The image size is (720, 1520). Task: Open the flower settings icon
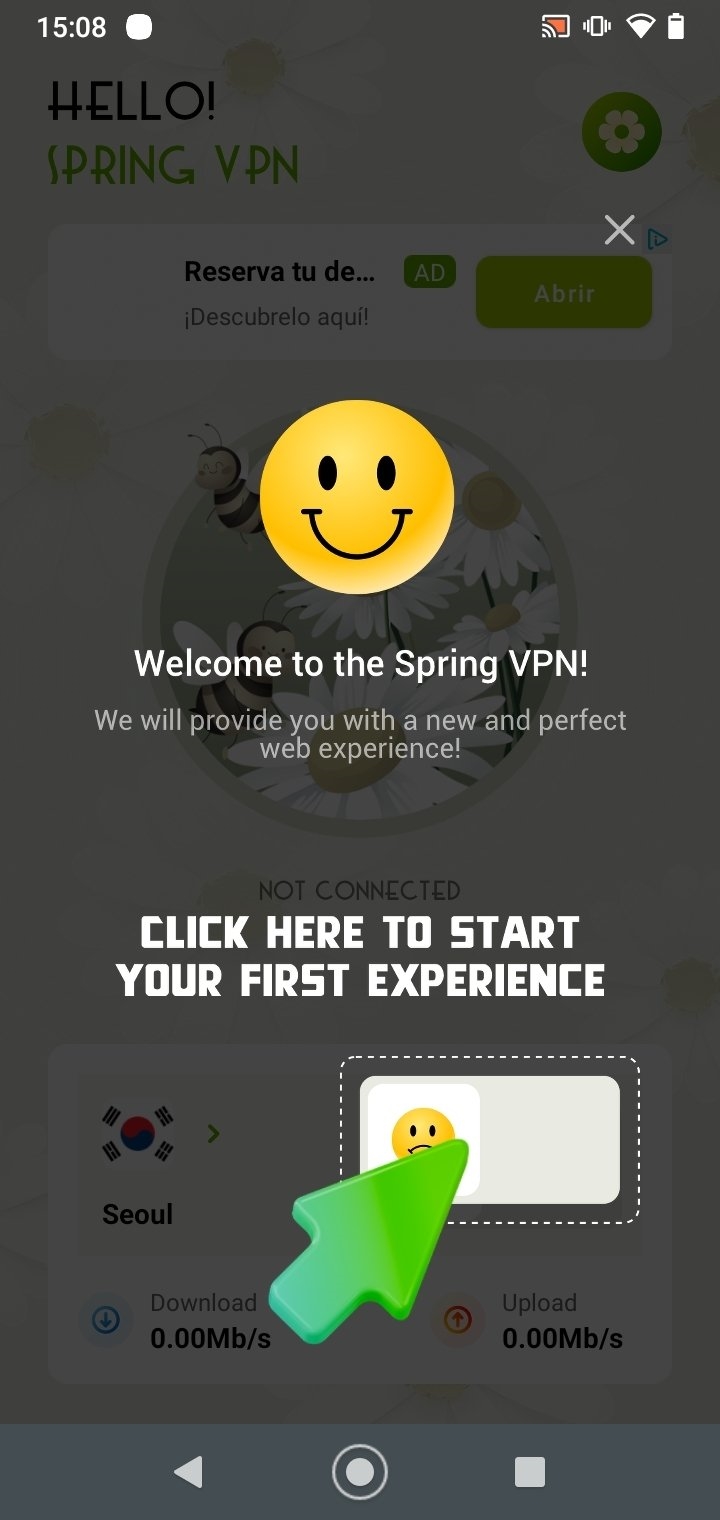622,131
